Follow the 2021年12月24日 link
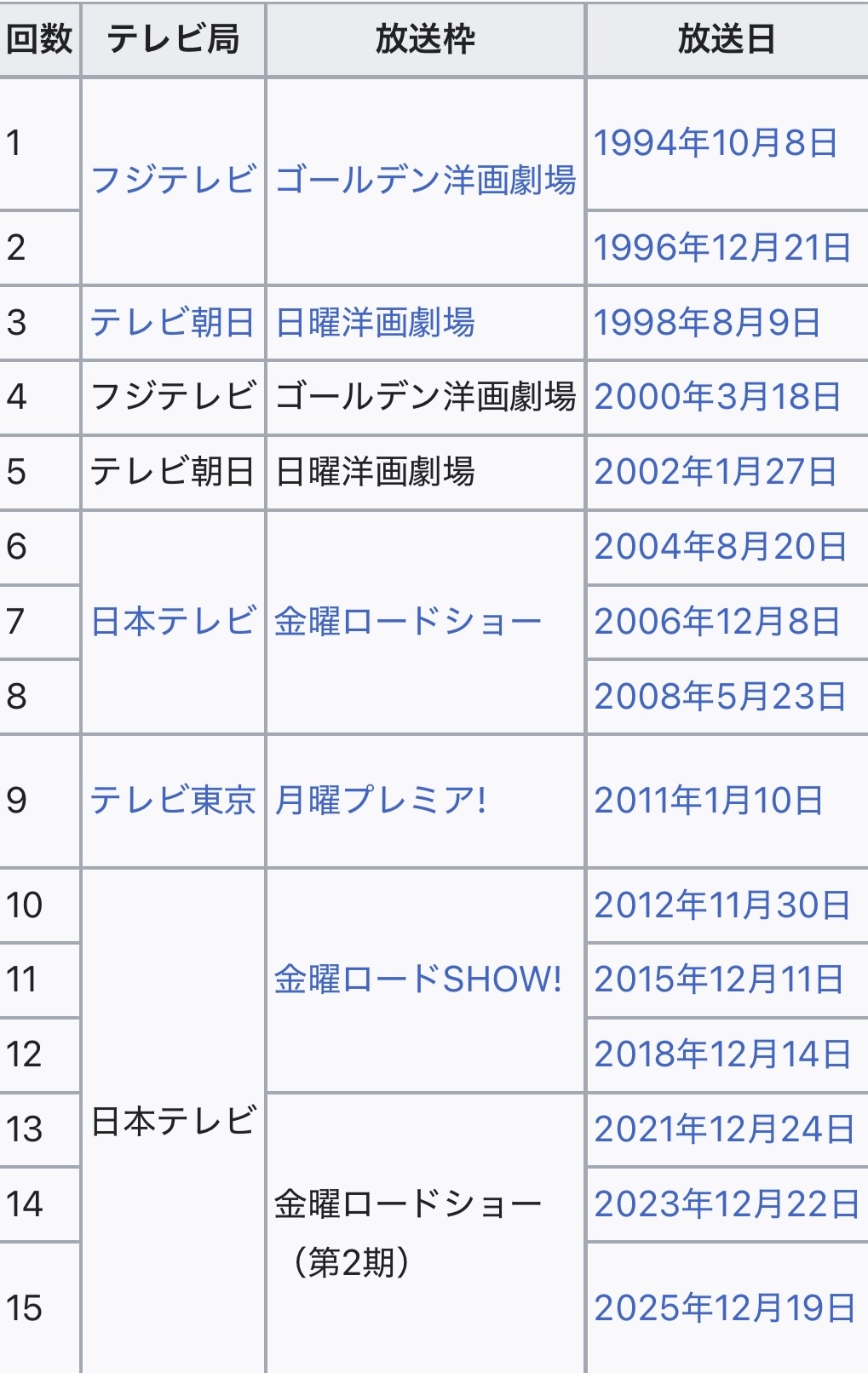Image resolution: width=868 pixels, height=1373 pixels. [x=724, y=1129]
